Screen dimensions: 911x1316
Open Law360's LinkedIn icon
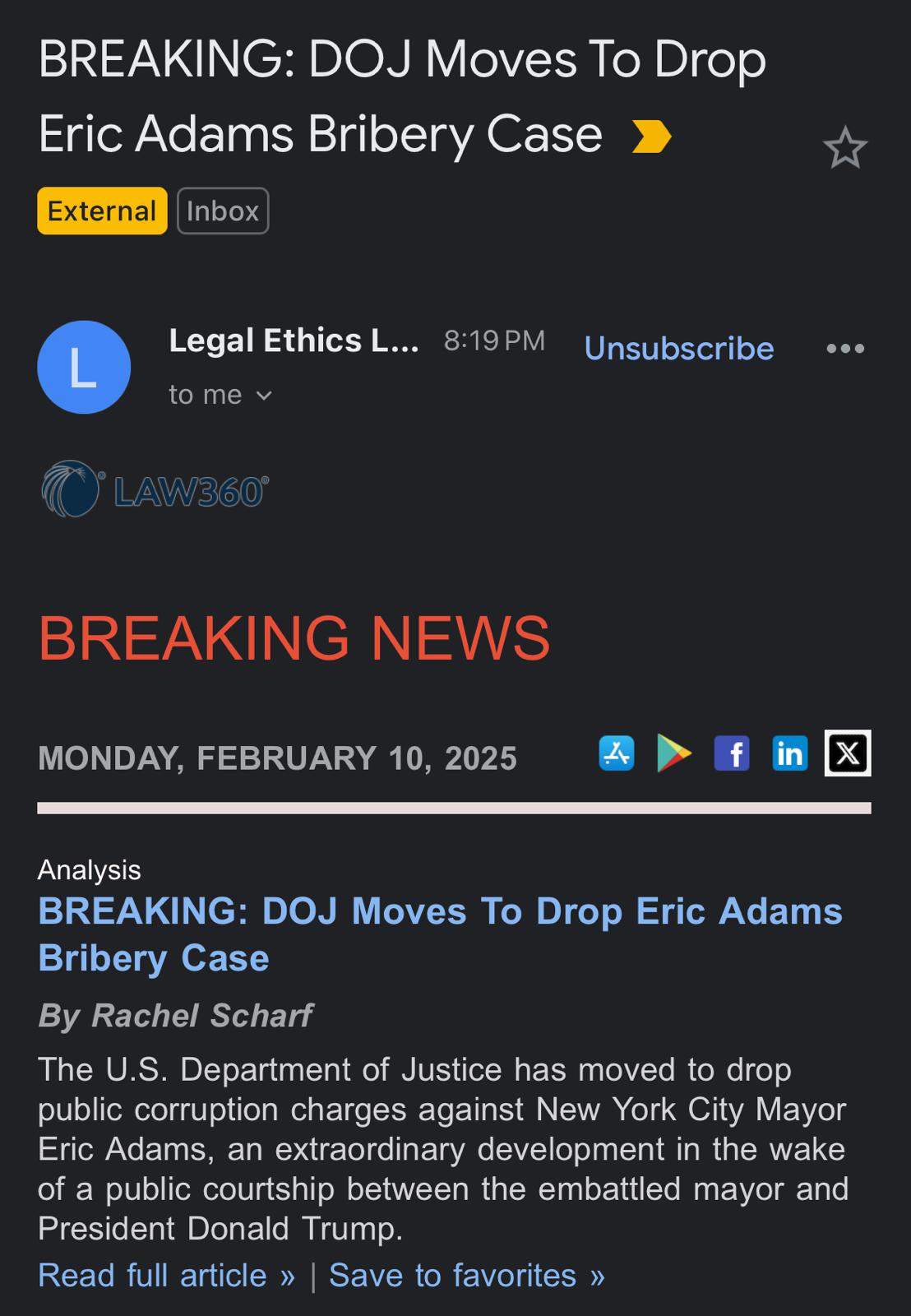[x=789, y=753]
